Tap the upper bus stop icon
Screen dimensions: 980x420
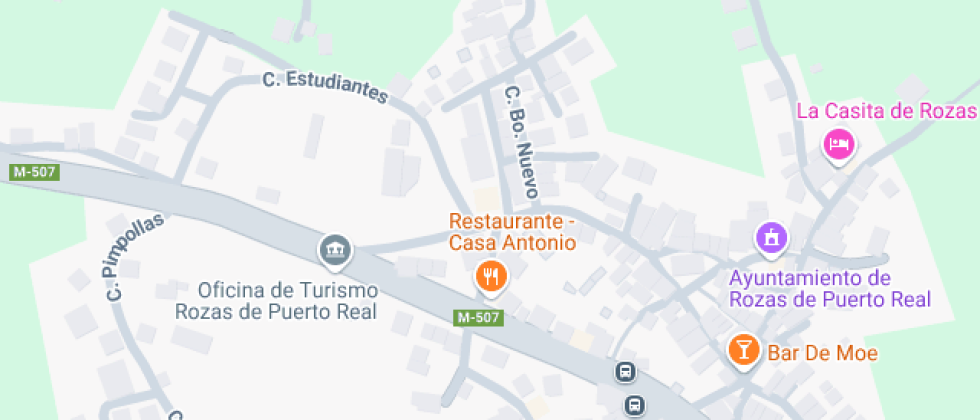(625, 373)
